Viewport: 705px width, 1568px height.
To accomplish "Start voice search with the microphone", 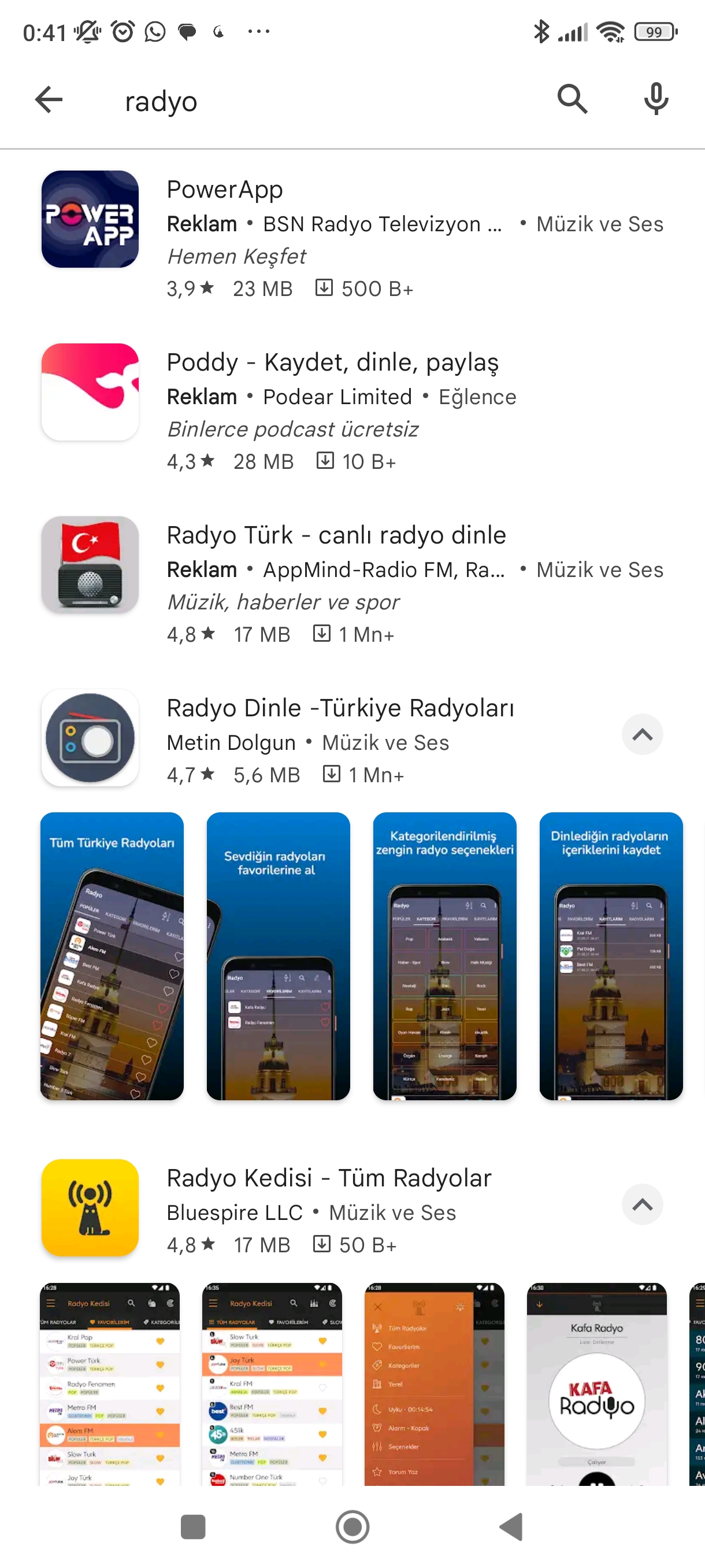I will tap(656, 100).
